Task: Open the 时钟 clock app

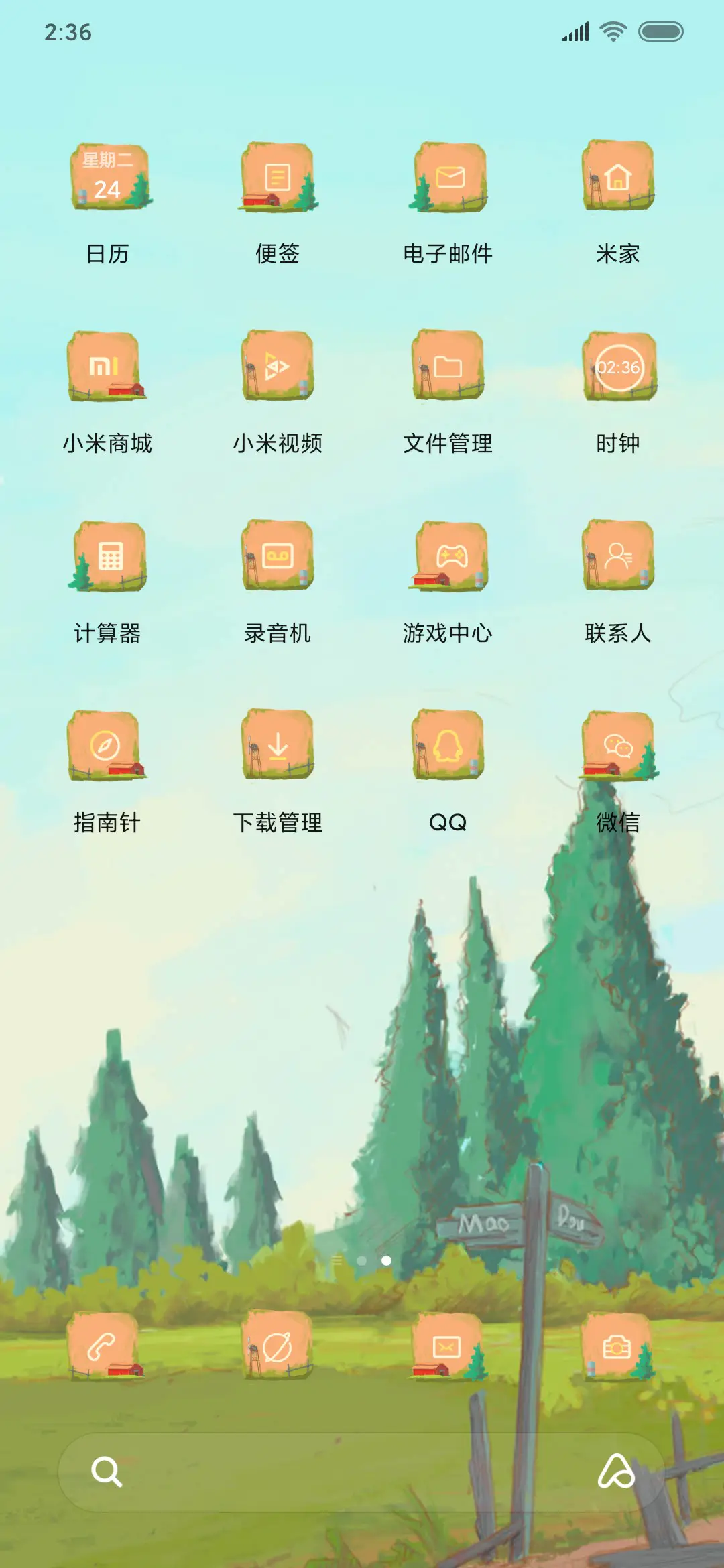Action: 617,369
